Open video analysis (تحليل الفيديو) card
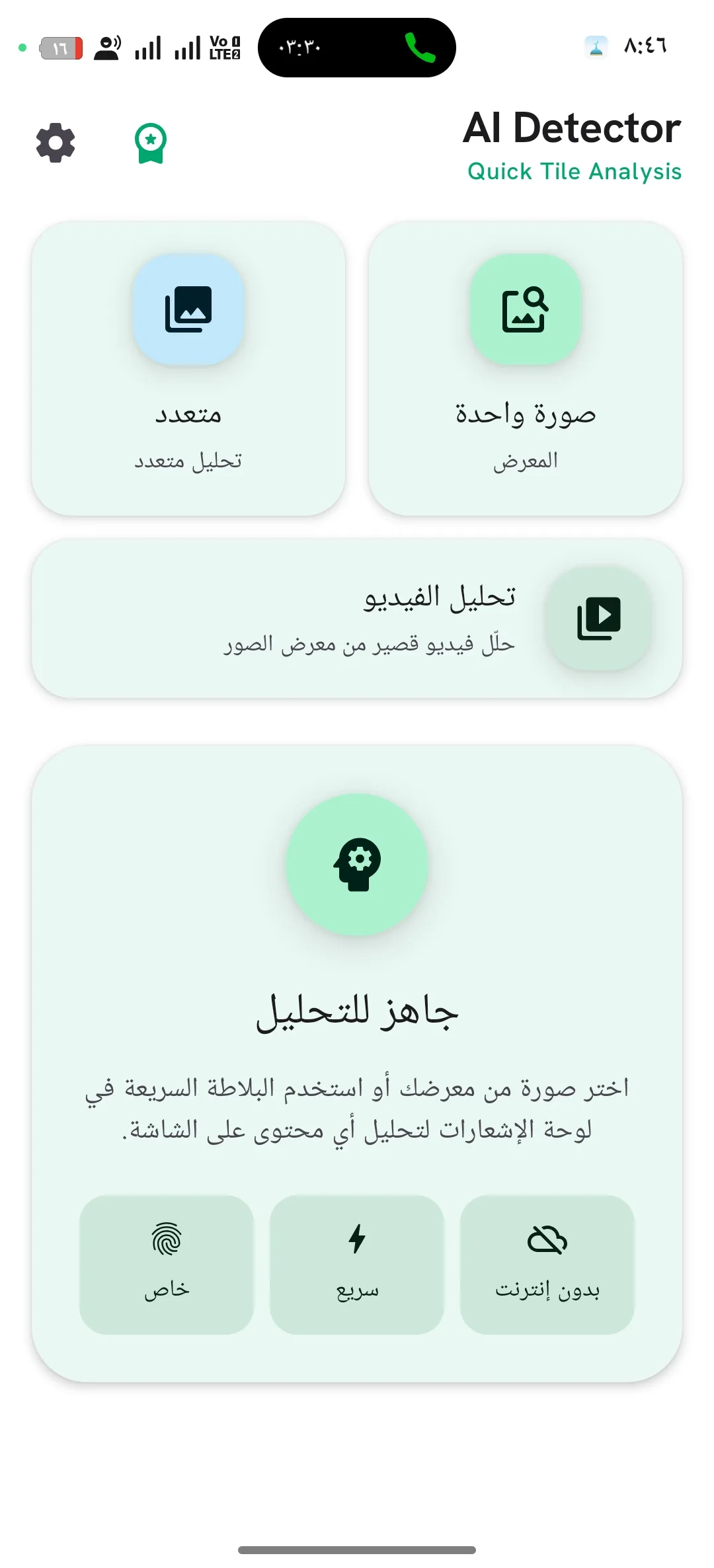The height and width of the screenshot is (1568, 714). click(357, 618)
